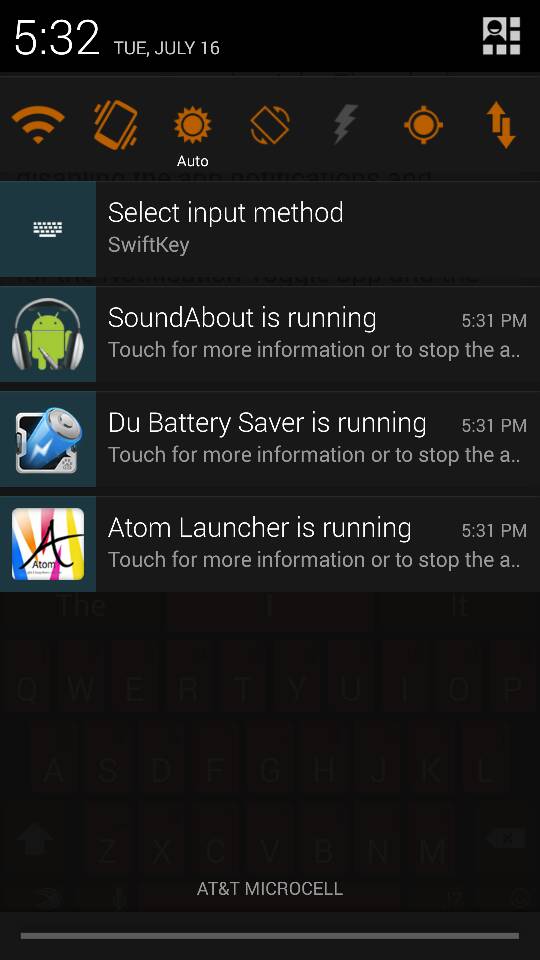The height and width of the screenshot is (960, 540).
Task: Enable the greyed-out lightning bolt toggle
Action: pos(345,125)
